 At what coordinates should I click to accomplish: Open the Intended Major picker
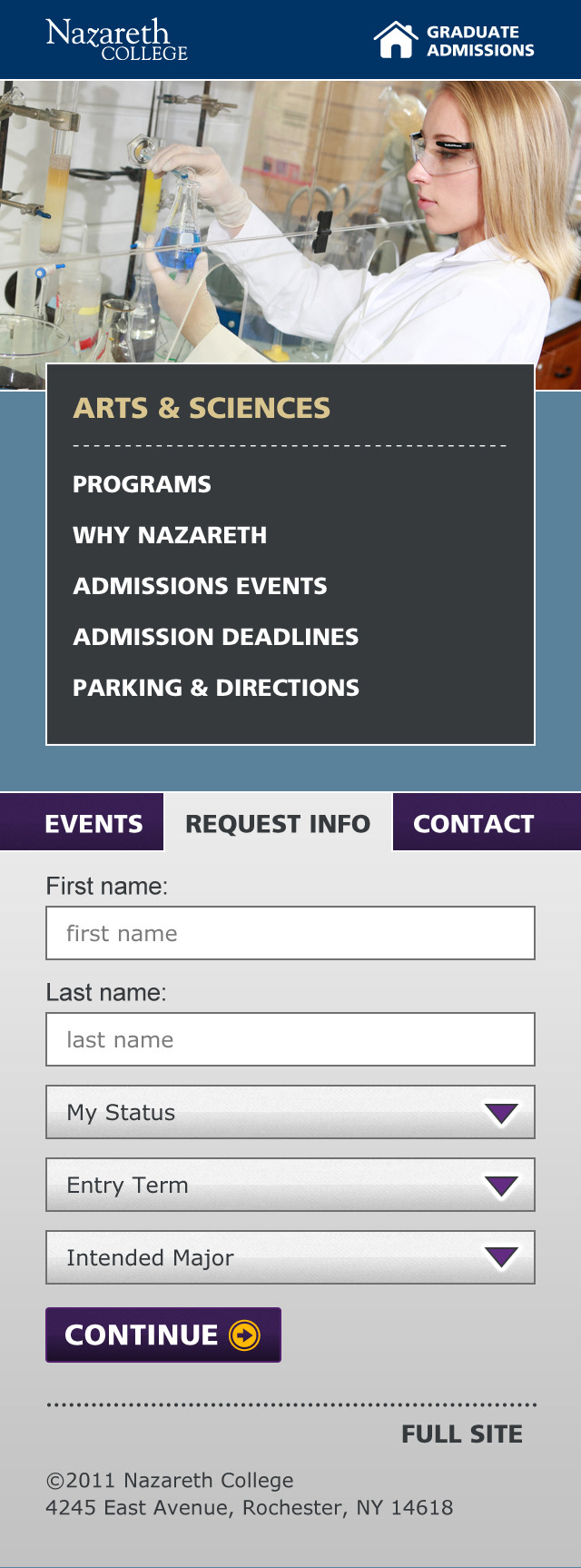[x=290, y=1257]
